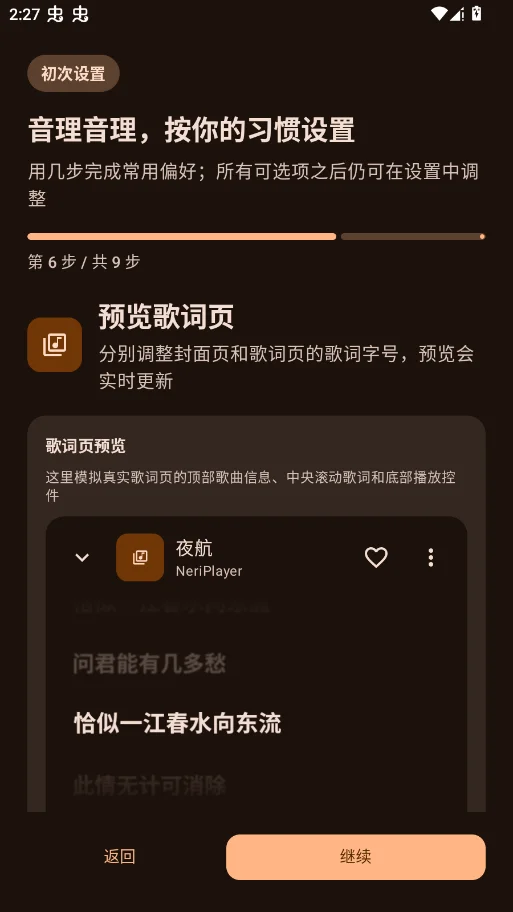The width and height of the screenshot is (513, 912).
Task: Open the three-dot overflow menu in the preview
Action: coord(430,557)
